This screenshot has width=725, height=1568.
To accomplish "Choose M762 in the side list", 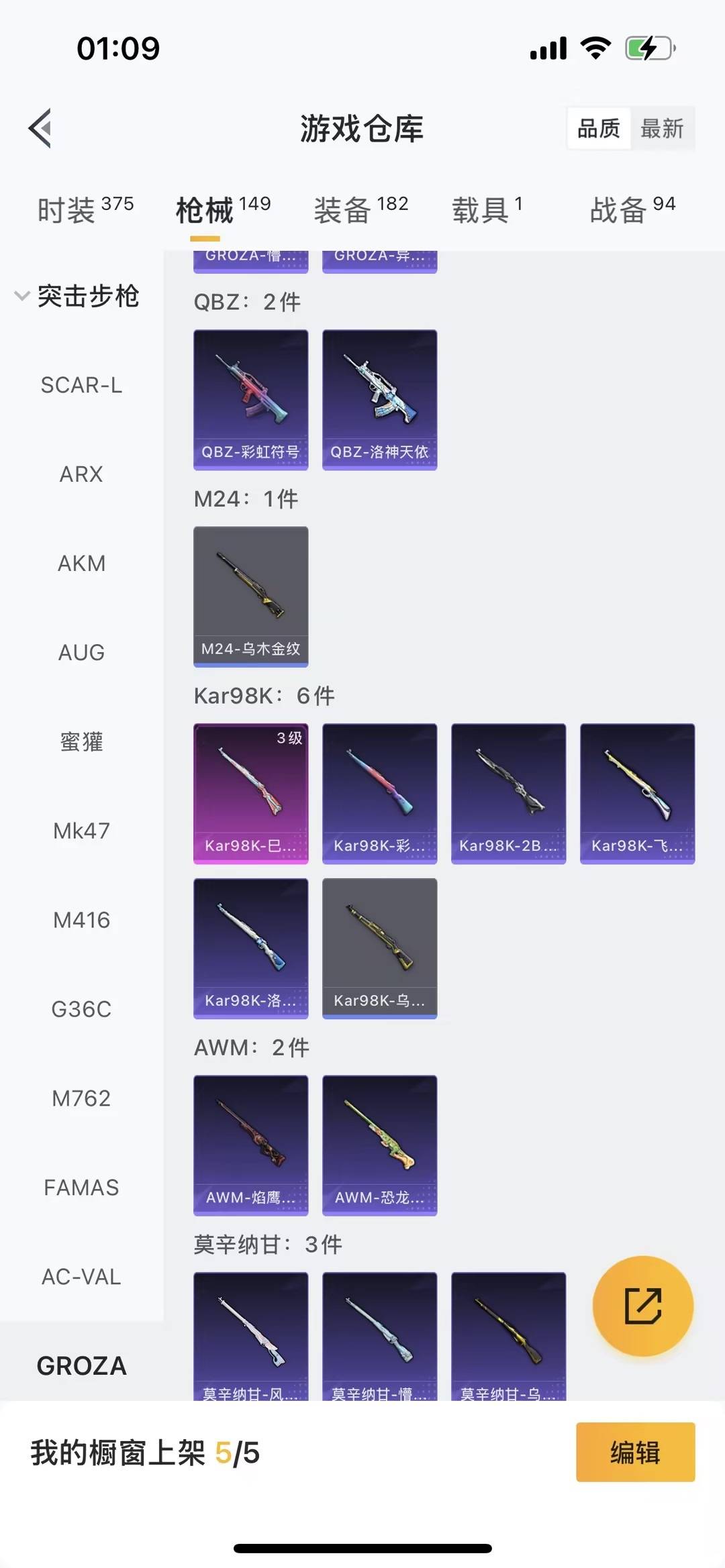I will click(x=81, y=1098).
